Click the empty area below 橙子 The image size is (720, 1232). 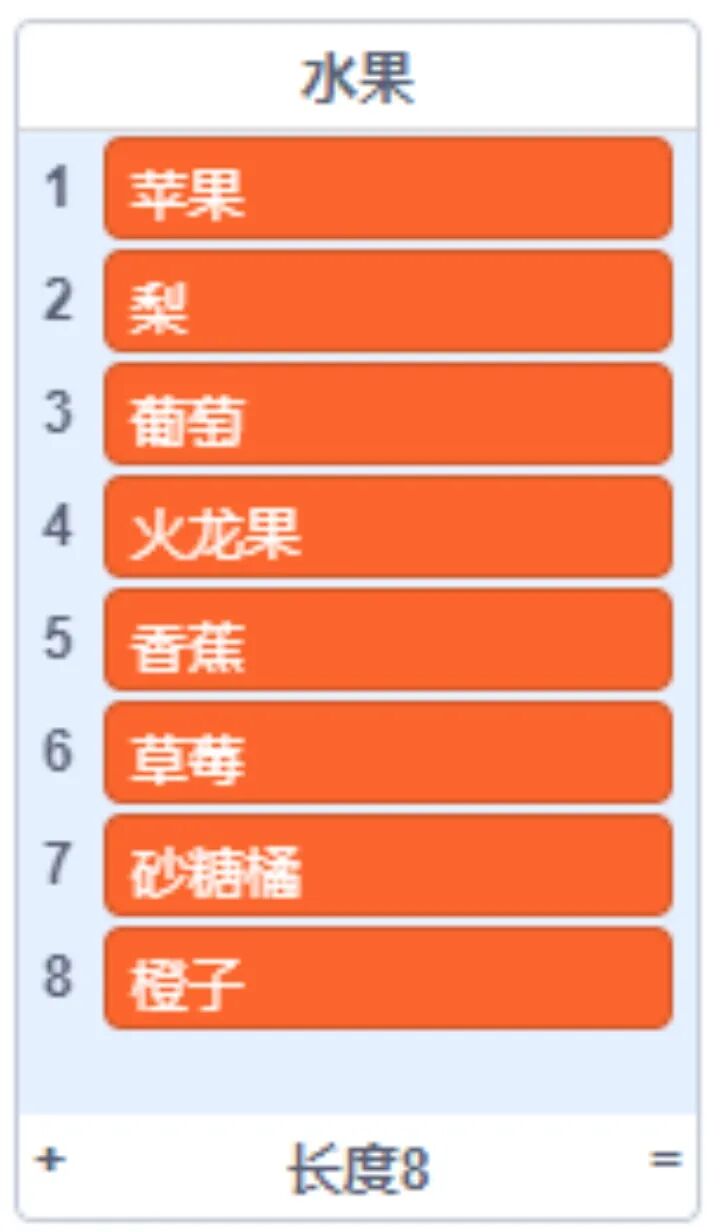[360, 1070]
